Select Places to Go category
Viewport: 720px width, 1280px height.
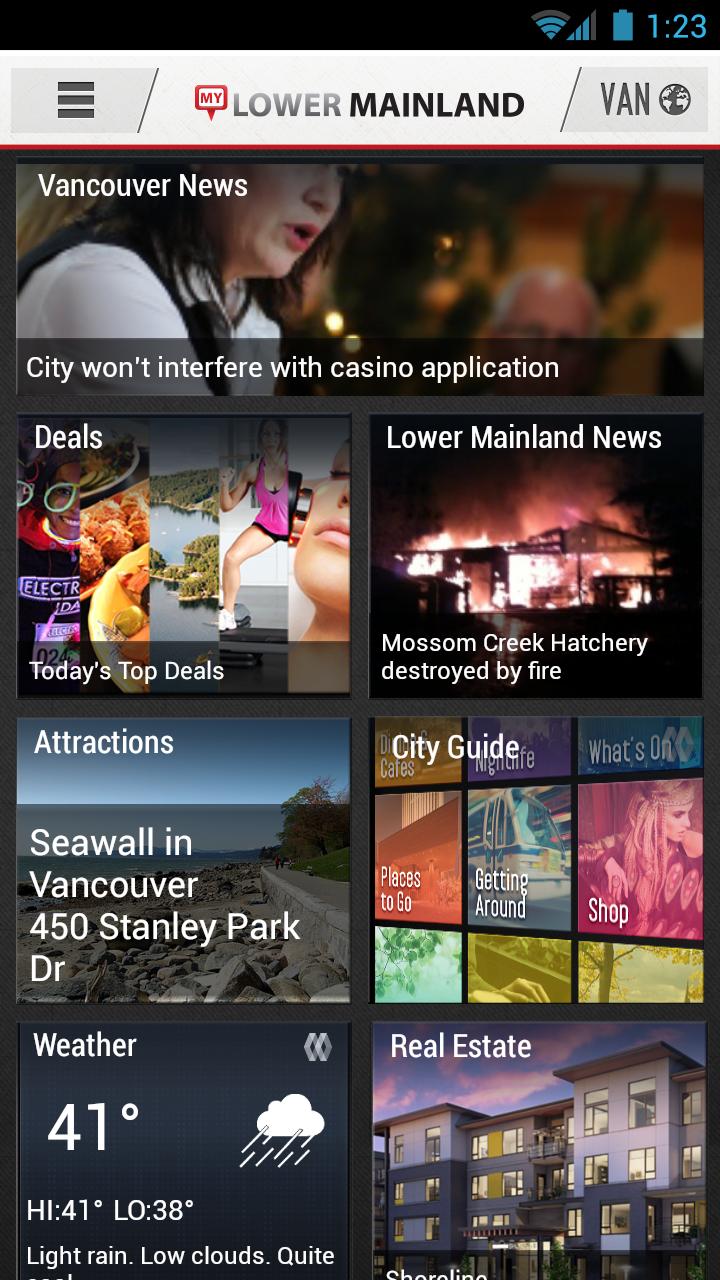tap(418, 890)
